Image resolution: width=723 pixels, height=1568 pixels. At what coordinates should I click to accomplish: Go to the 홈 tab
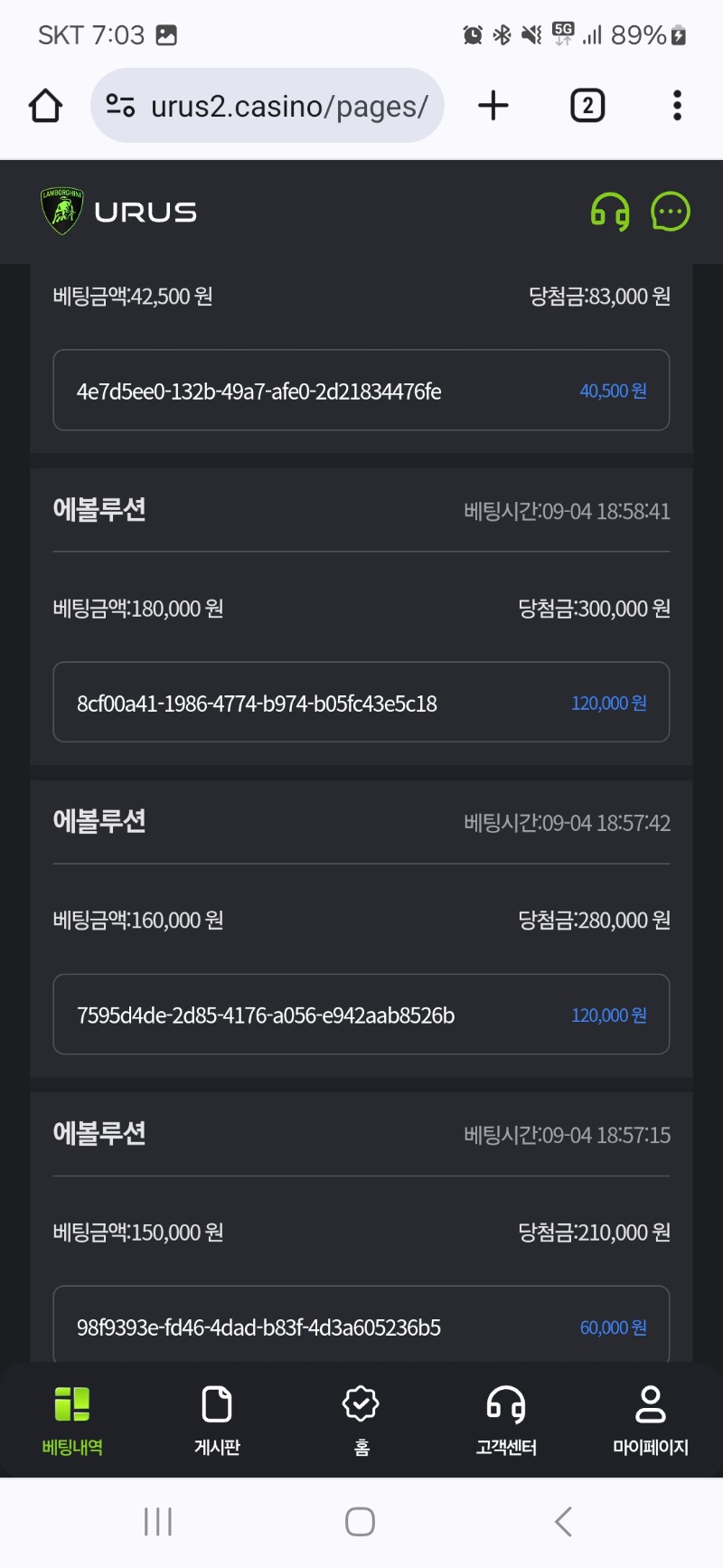point(361,1421)
